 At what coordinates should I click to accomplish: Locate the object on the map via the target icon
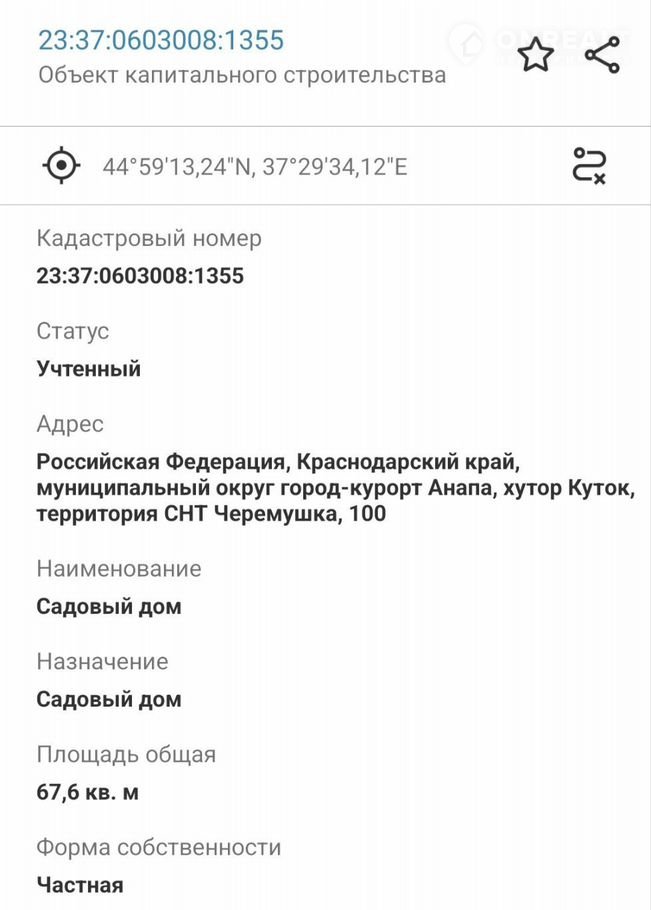61,165
